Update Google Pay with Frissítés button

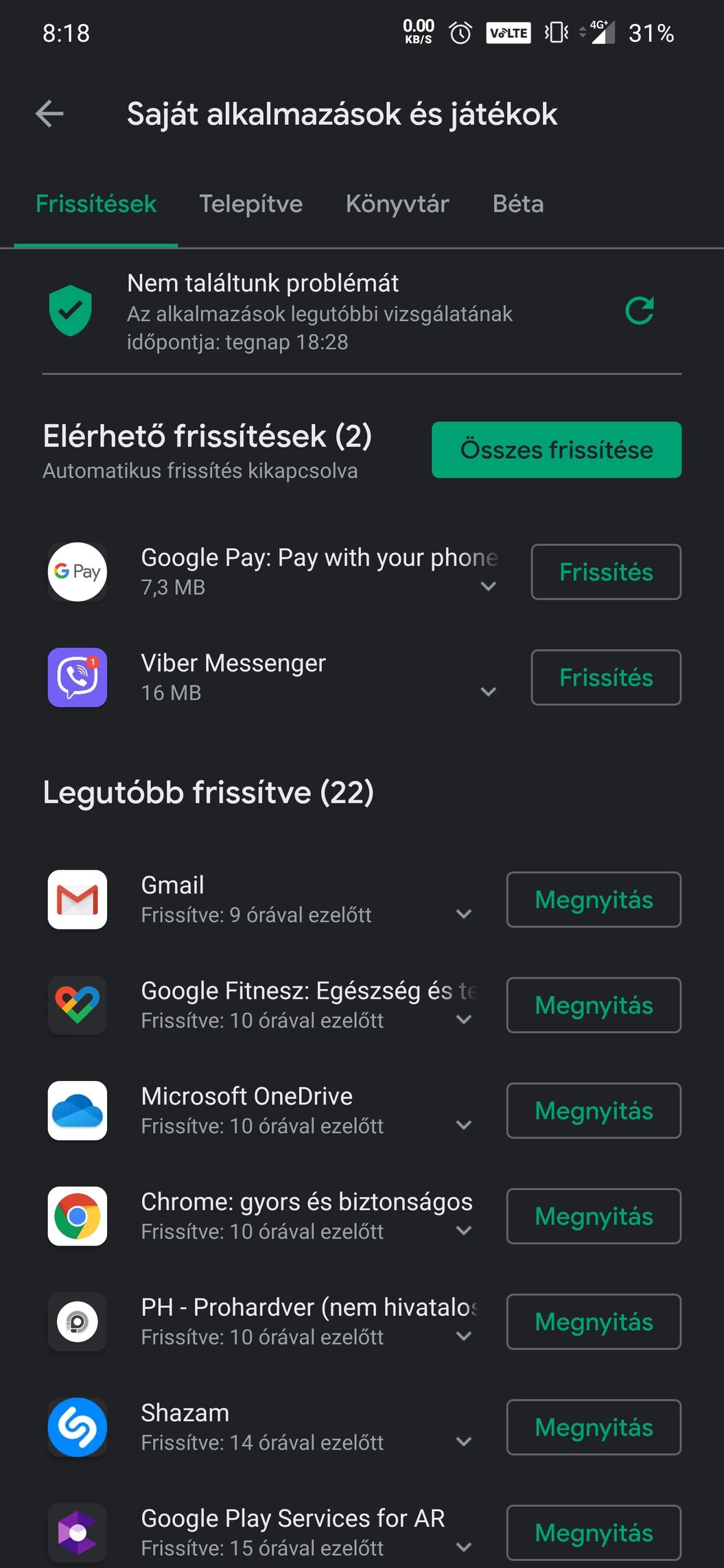pos(605,572)
